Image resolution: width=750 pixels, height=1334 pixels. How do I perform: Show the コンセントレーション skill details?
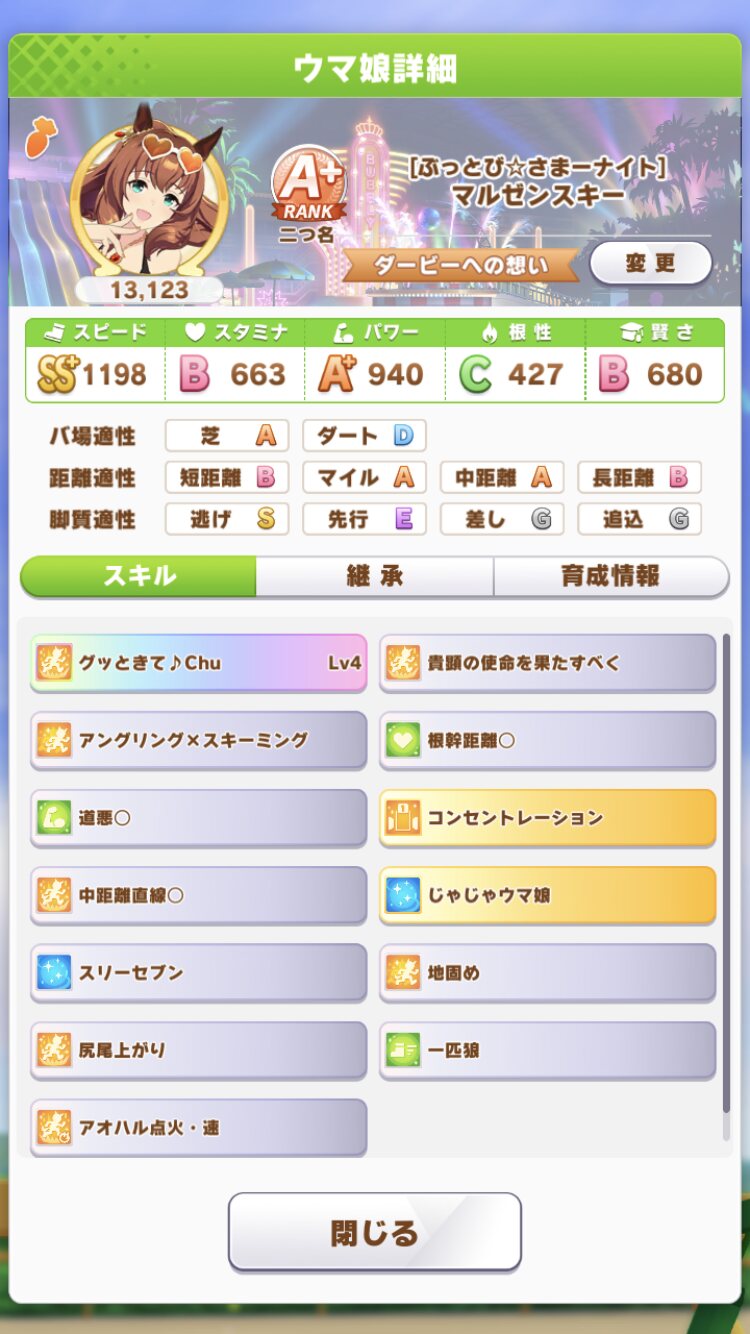coord(547,817)
